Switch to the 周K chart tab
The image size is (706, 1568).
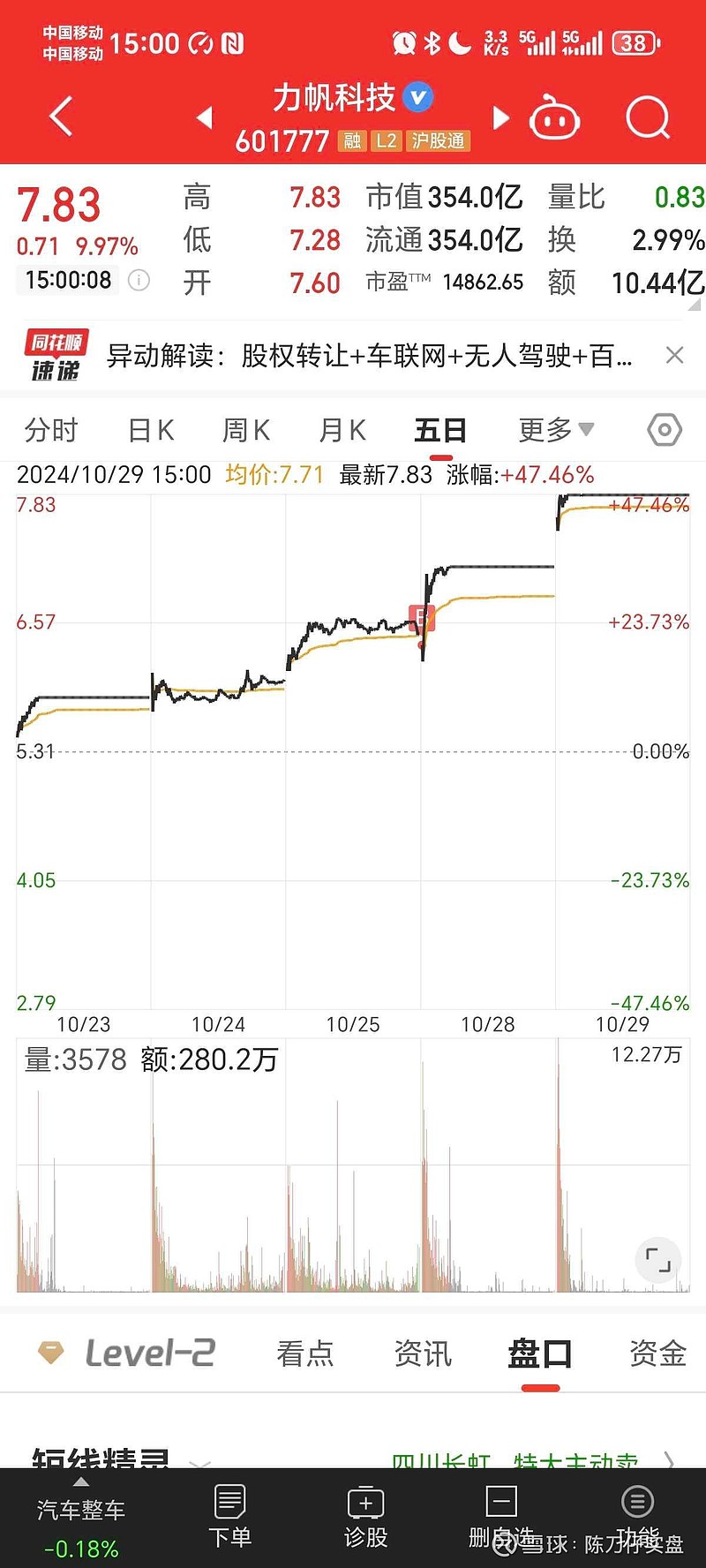[x=246, y=430]
